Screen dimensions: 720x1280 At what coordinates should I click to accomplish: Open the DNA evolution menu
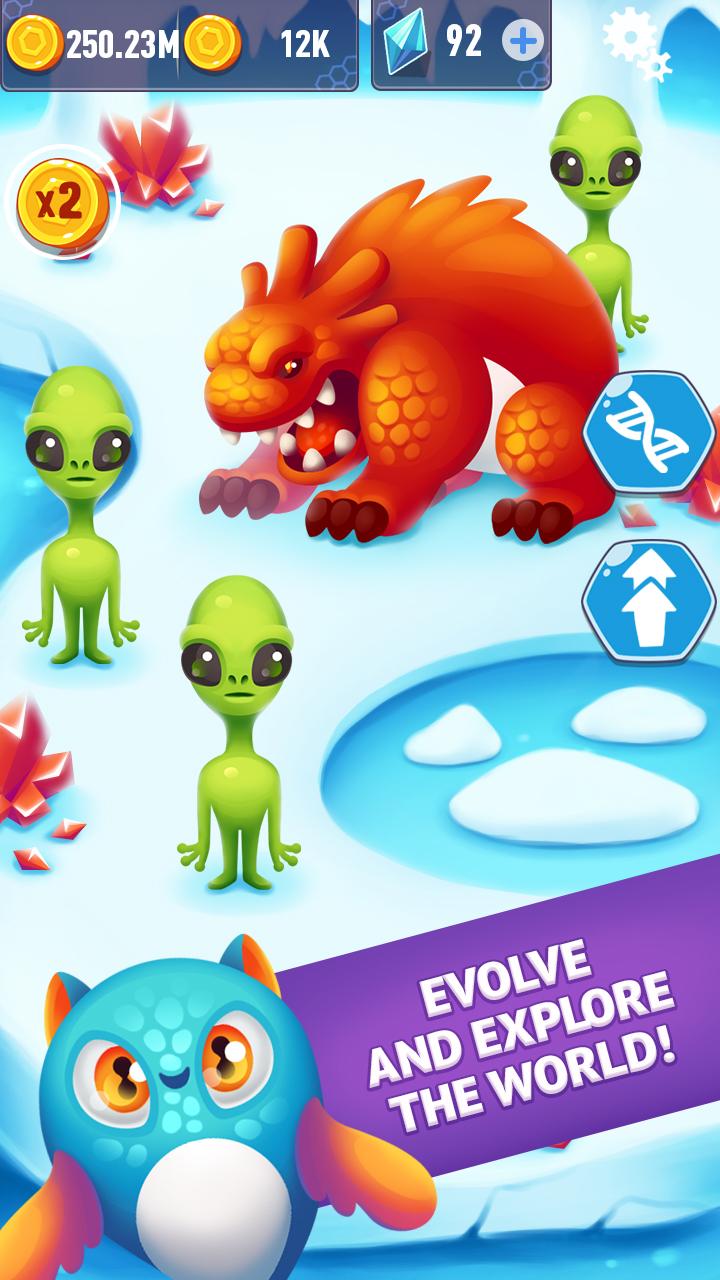(x=648, y=431)
